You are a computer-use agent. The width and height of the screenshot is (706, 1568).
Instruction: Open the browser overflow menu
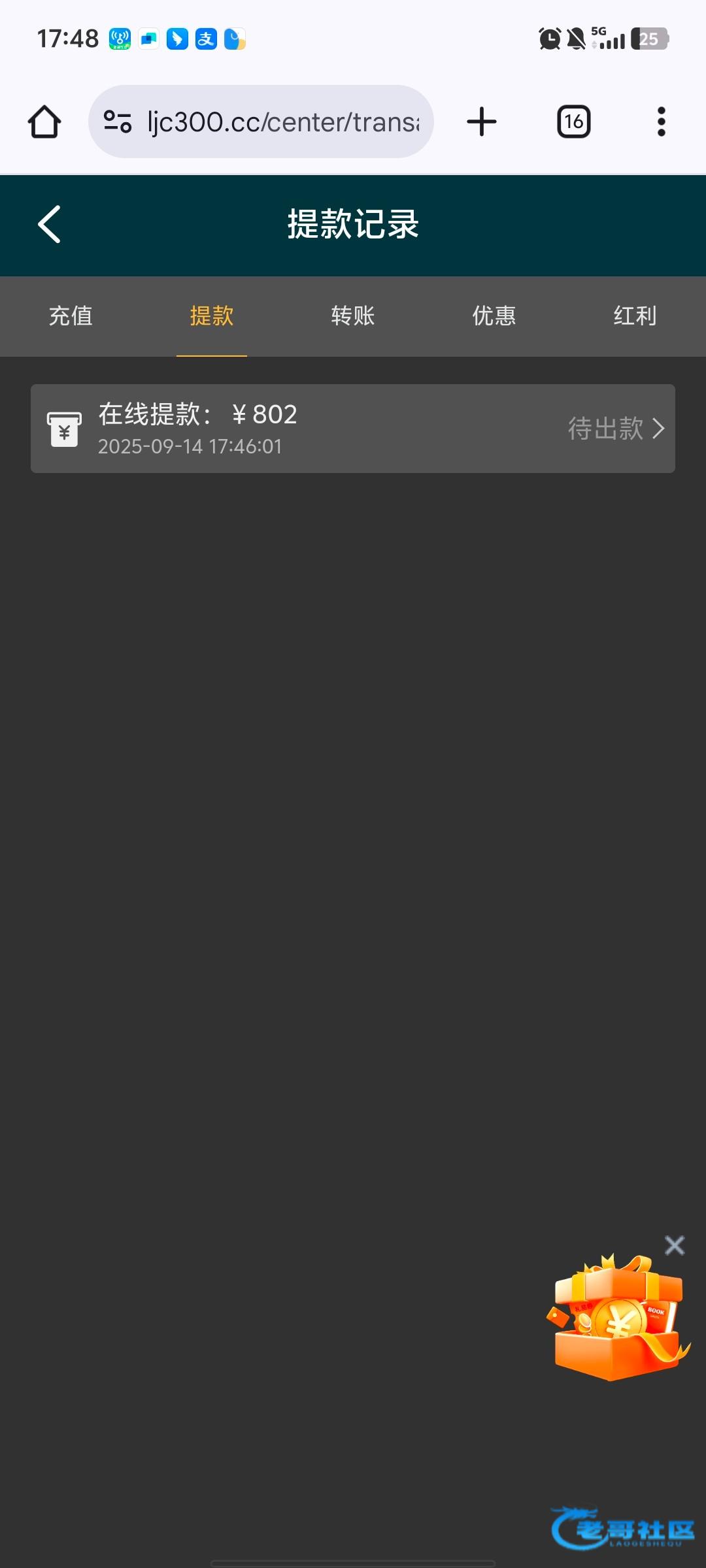click(662, 122)
